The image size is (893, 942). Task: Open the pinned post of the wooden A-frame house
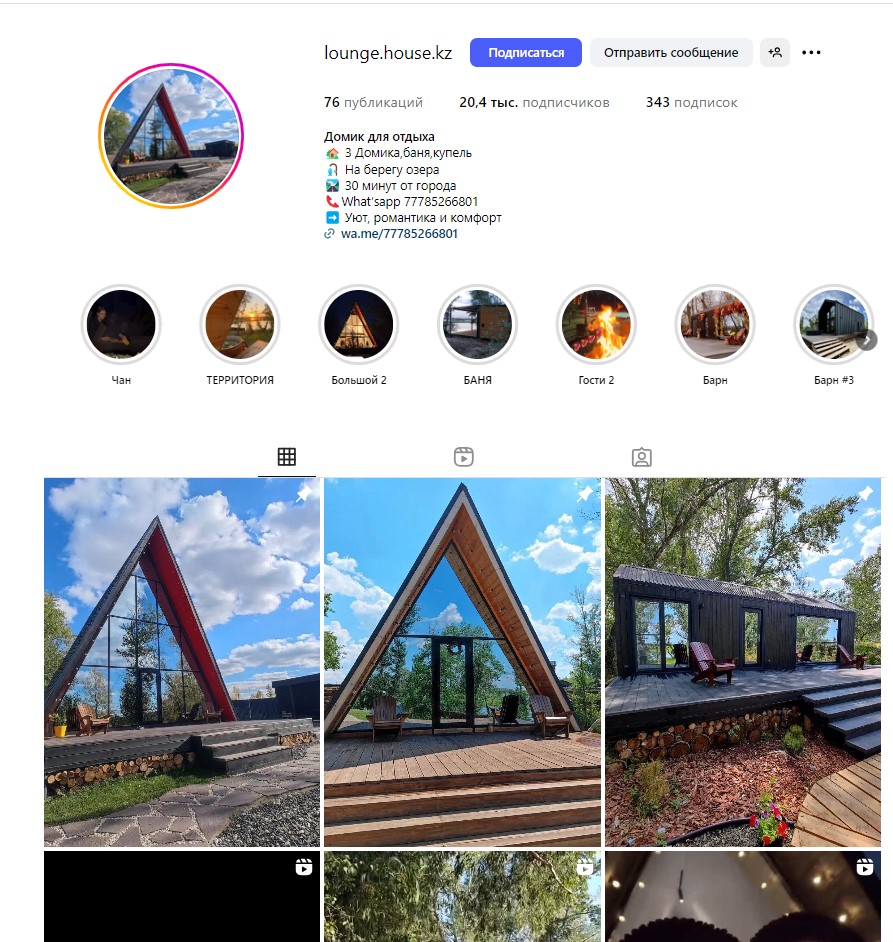[x=463, y=662]
